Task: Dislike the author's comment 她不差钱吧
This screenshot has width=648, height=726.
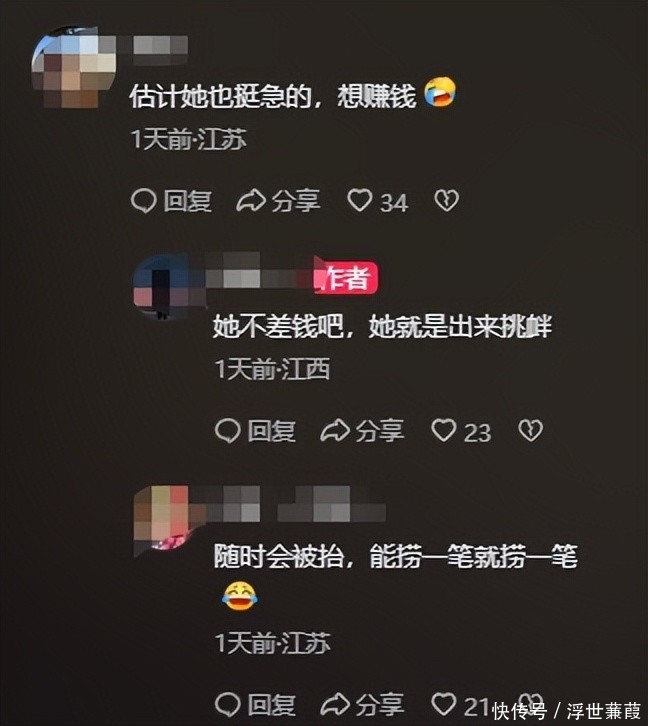Action: (530, 431)
